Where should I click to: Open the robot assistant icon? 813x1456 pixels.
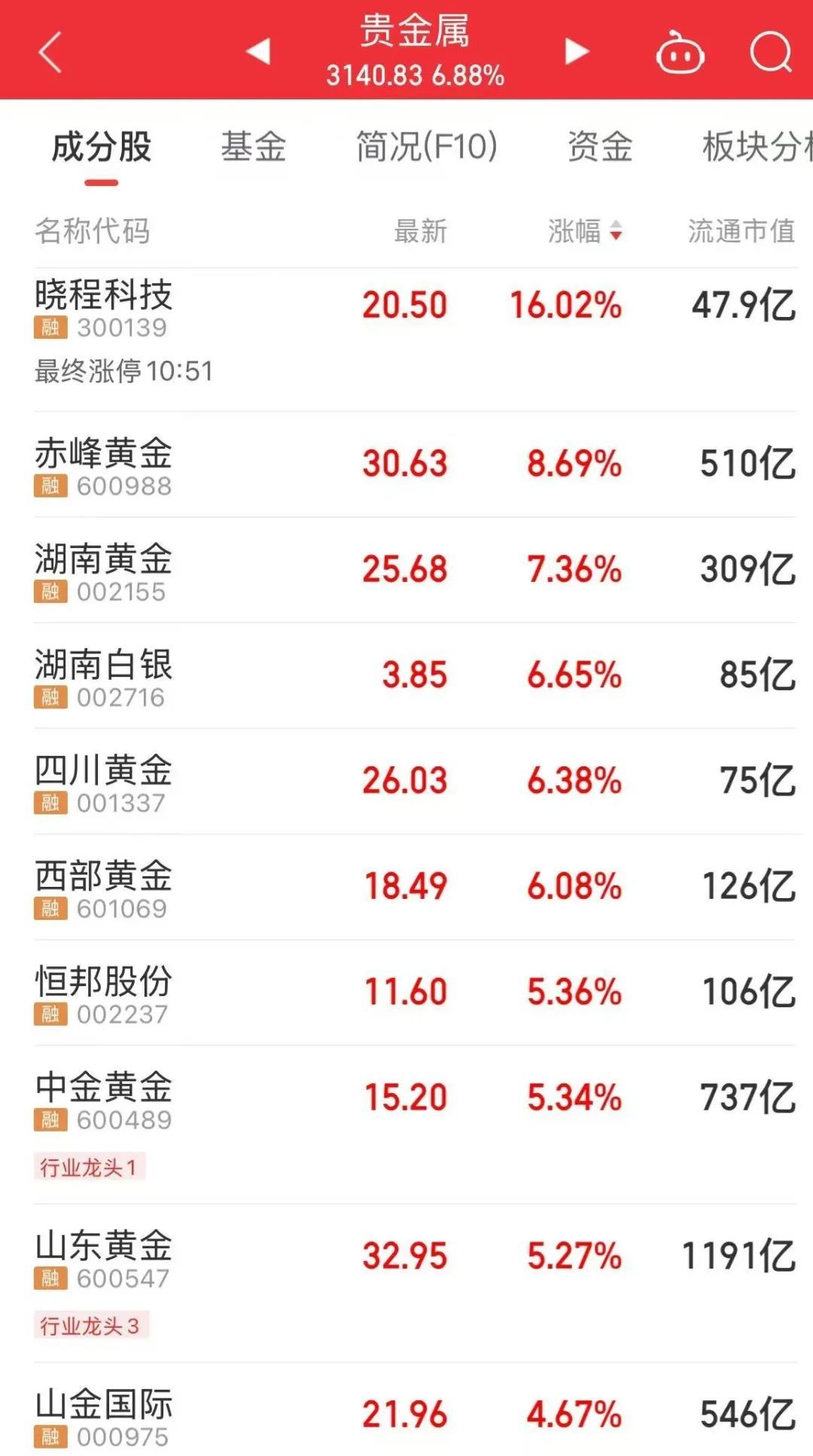click(680, 53)
